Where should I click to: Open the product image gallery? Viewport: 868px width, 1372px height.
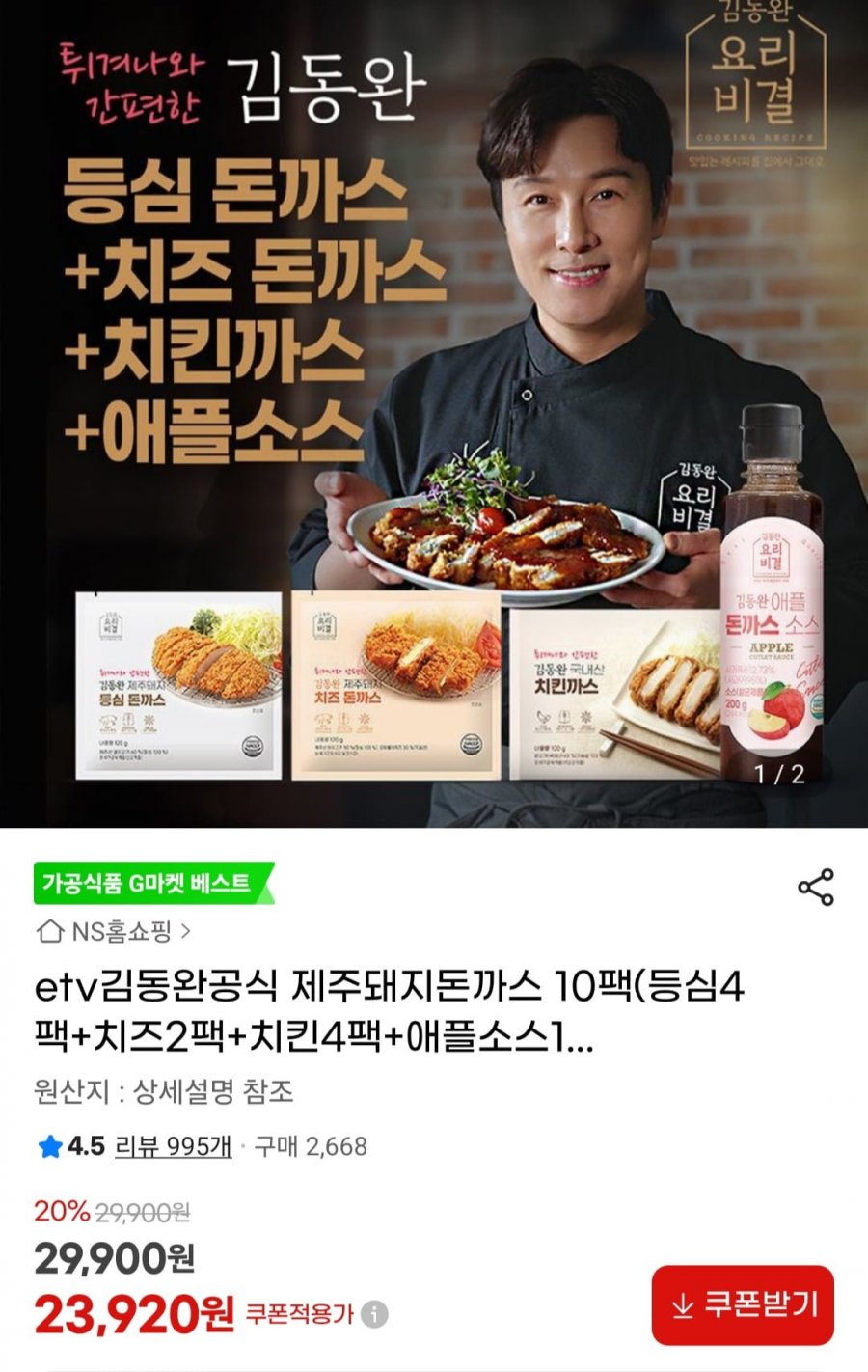coord(434,415)
